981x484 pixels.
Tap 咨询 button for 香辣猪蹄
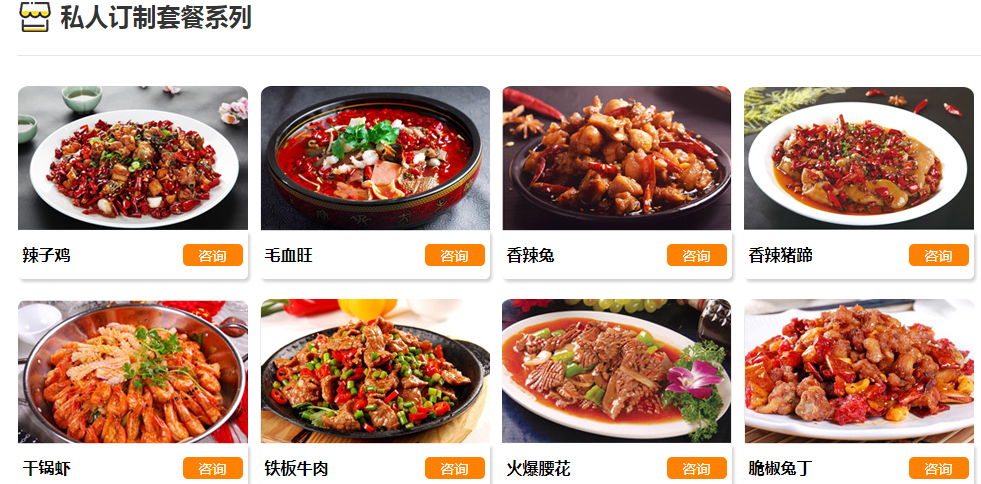(x=938, y=255)
